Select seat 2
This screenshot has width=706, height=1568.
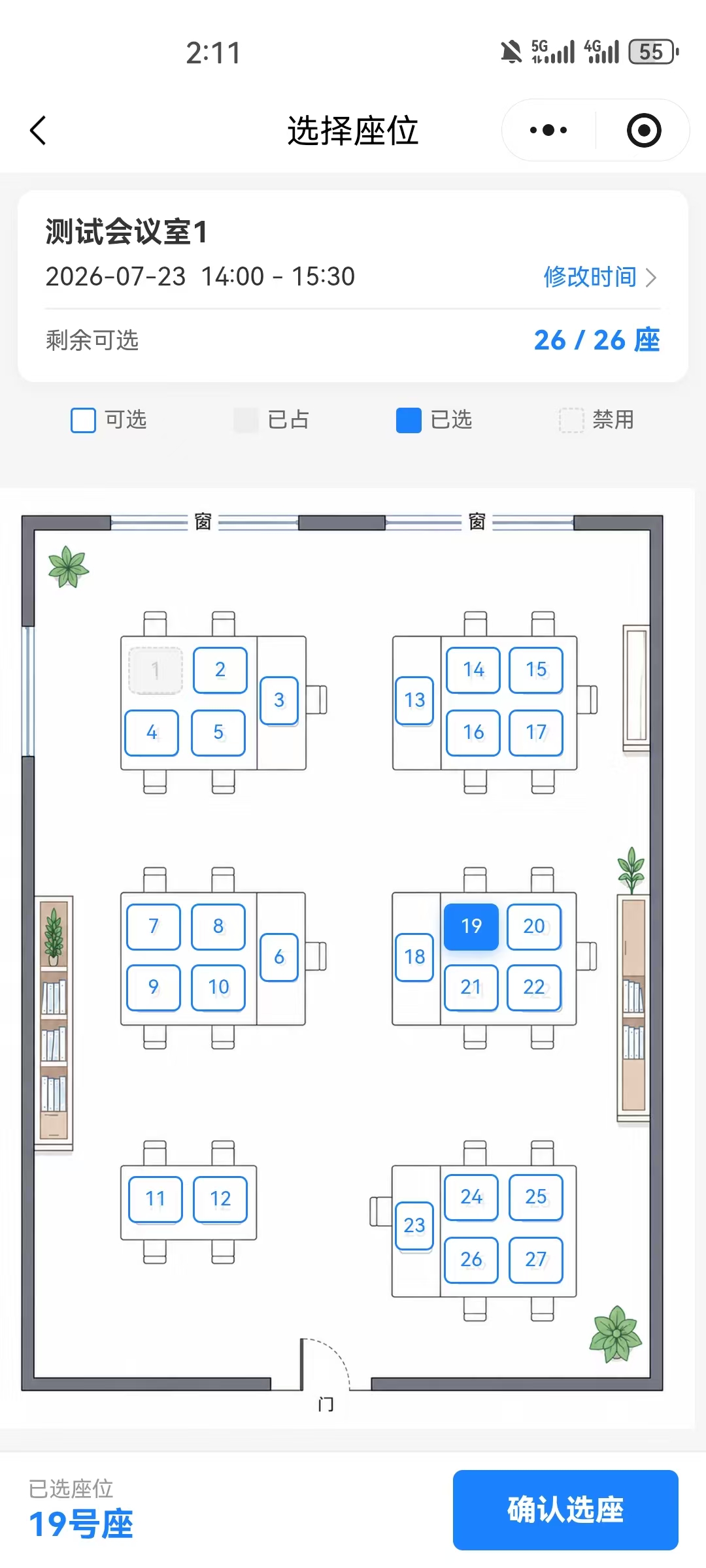(x=220, y=670)
